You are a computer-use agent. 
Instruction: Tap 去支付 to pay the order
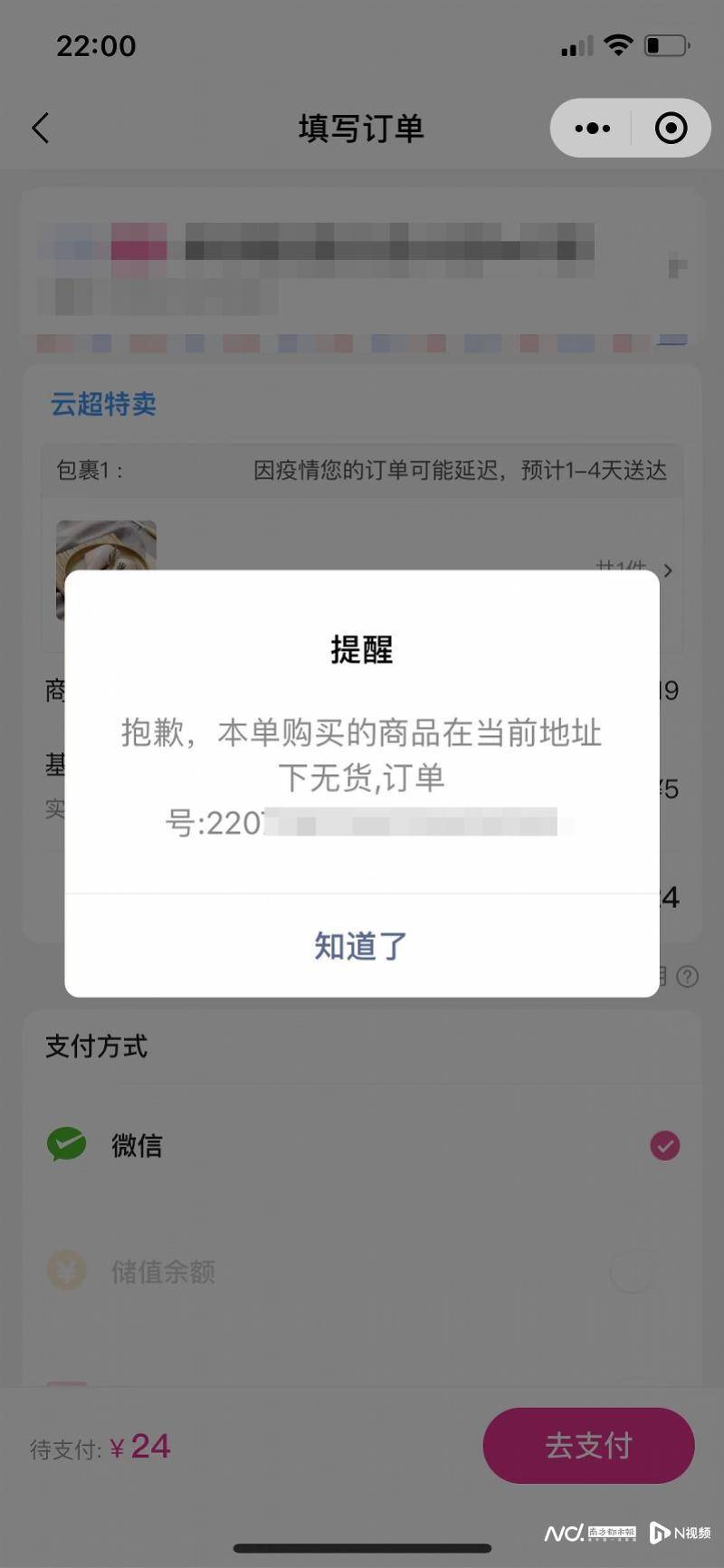[x=588, y=1446]
